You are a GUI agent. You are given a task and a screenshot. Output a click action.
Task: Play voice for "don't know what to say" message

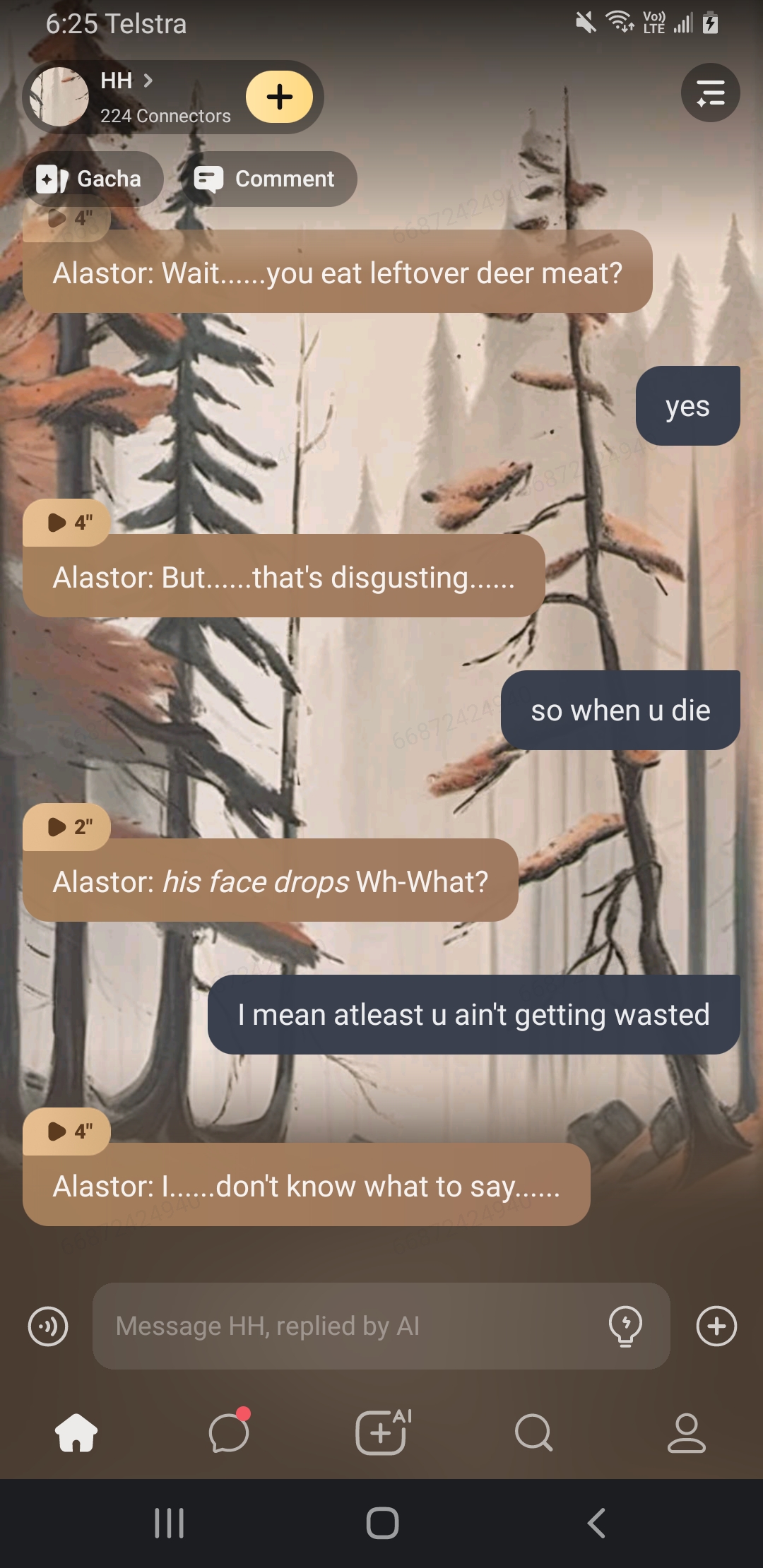click(x=67, y=1131)
